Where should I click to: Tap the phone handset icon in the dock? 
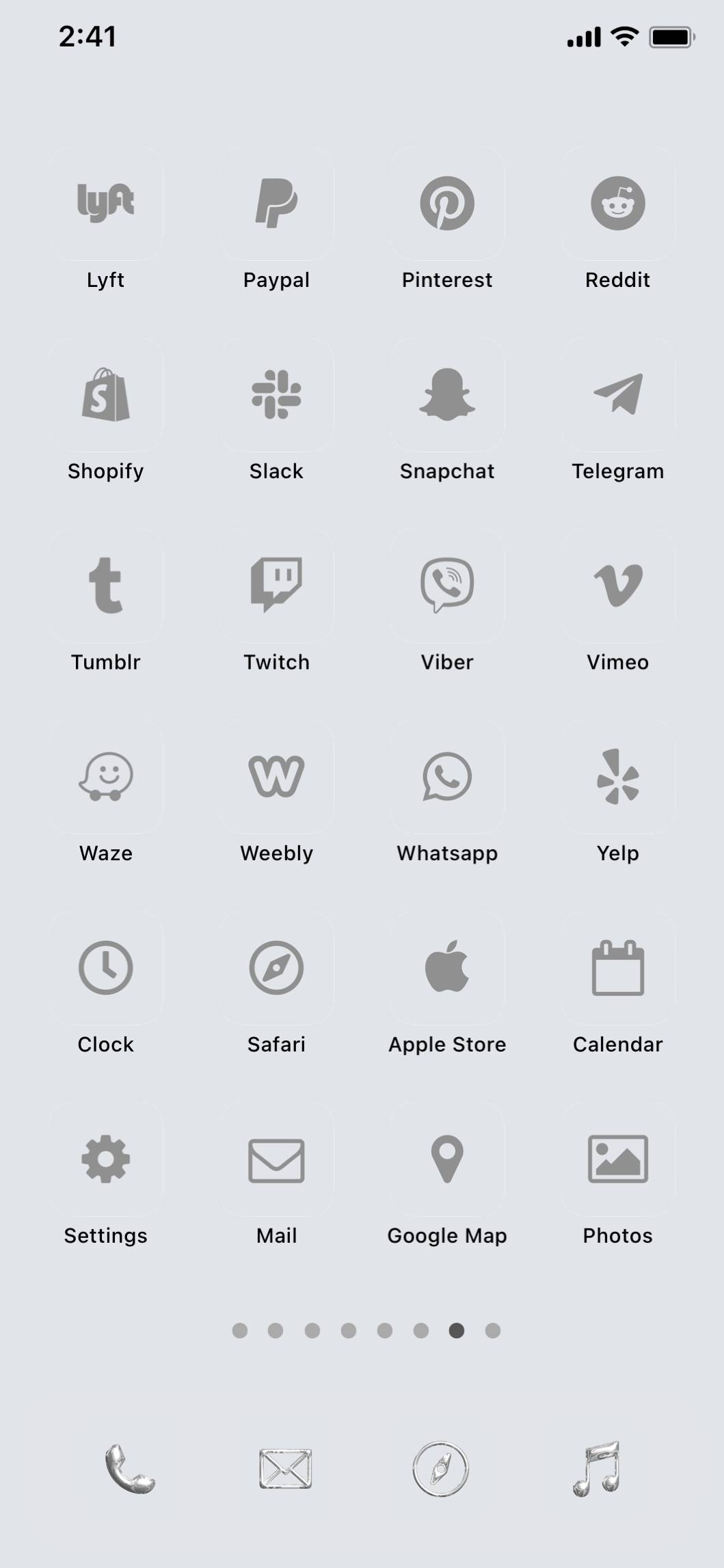[x=129, y=1469]
